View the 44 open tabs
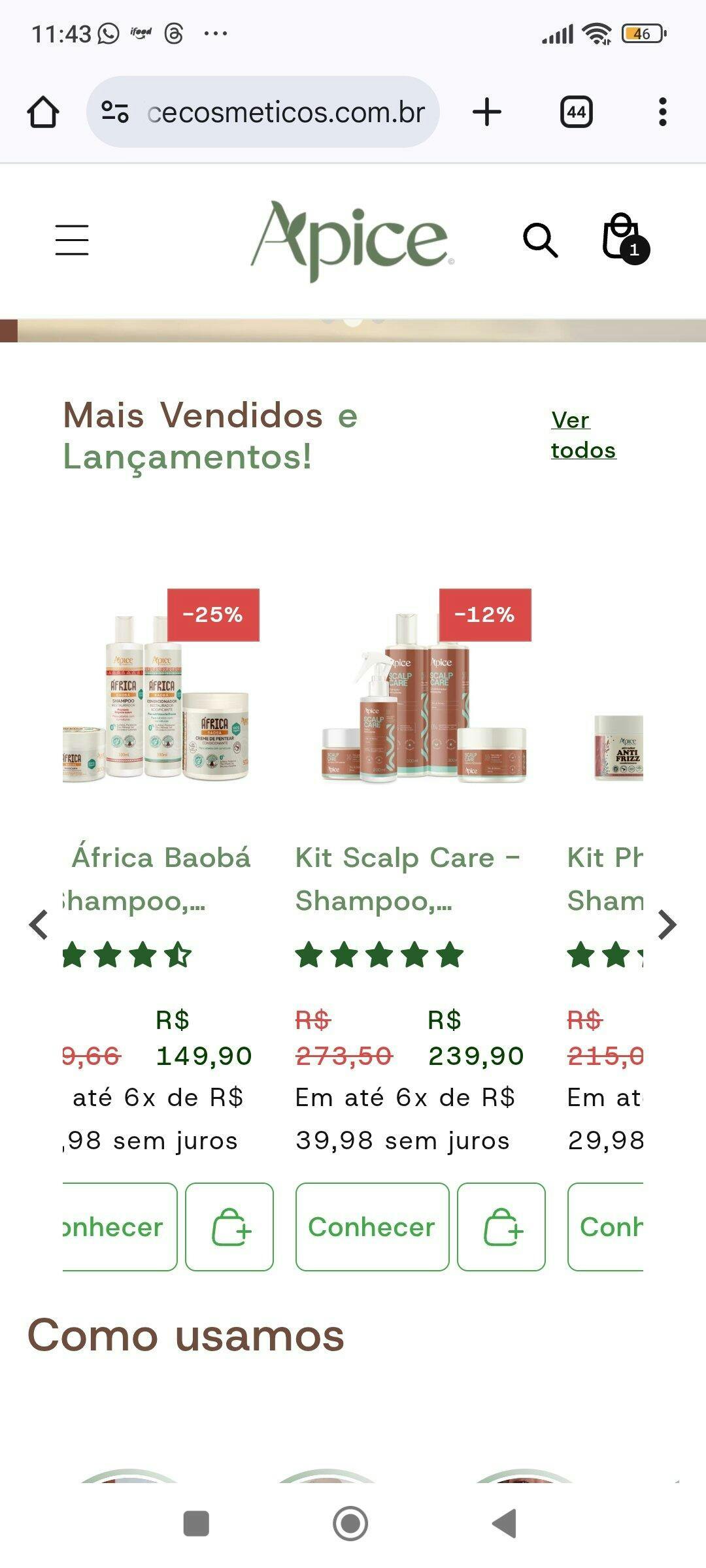The image size is (706, 1568). coord(577,112)
